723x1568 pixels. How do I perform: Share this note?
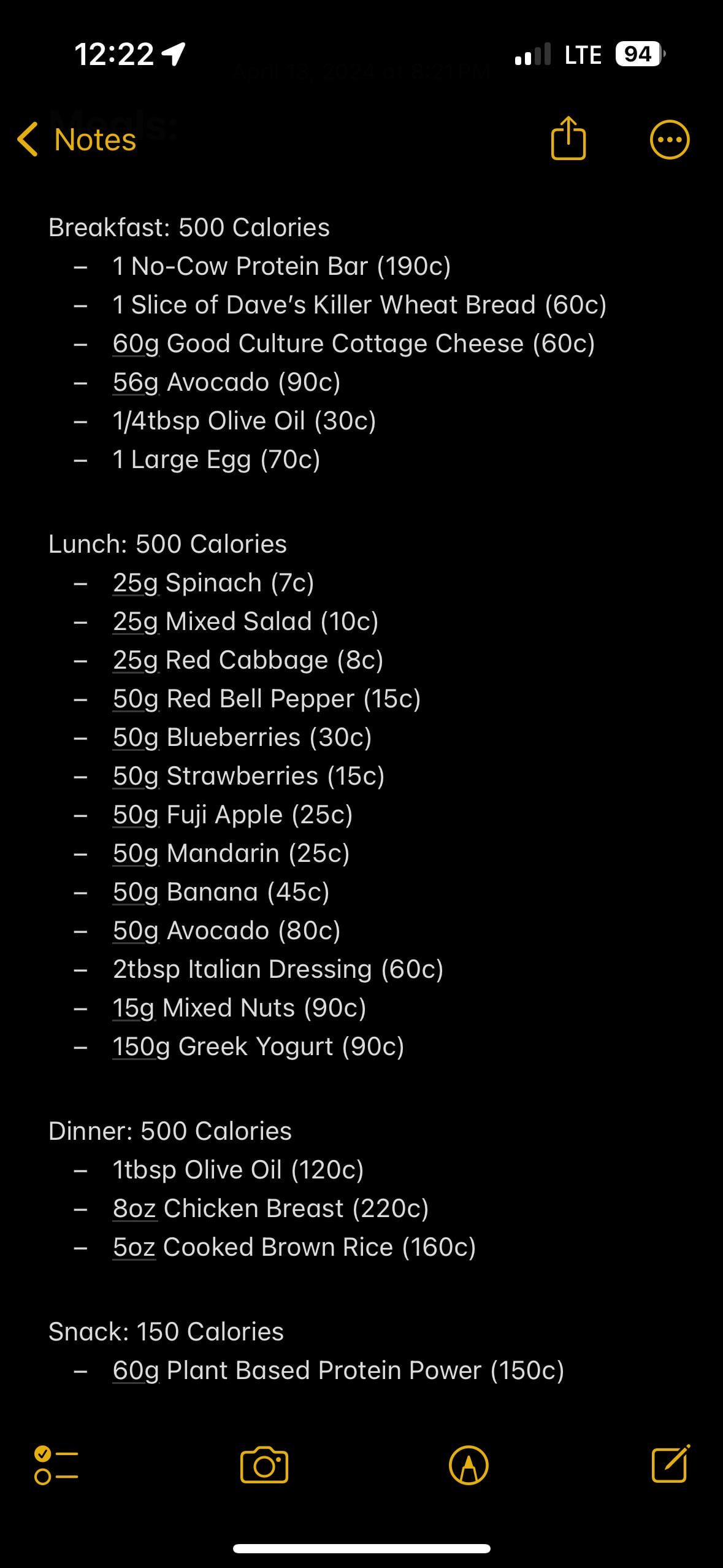point(568,138)
